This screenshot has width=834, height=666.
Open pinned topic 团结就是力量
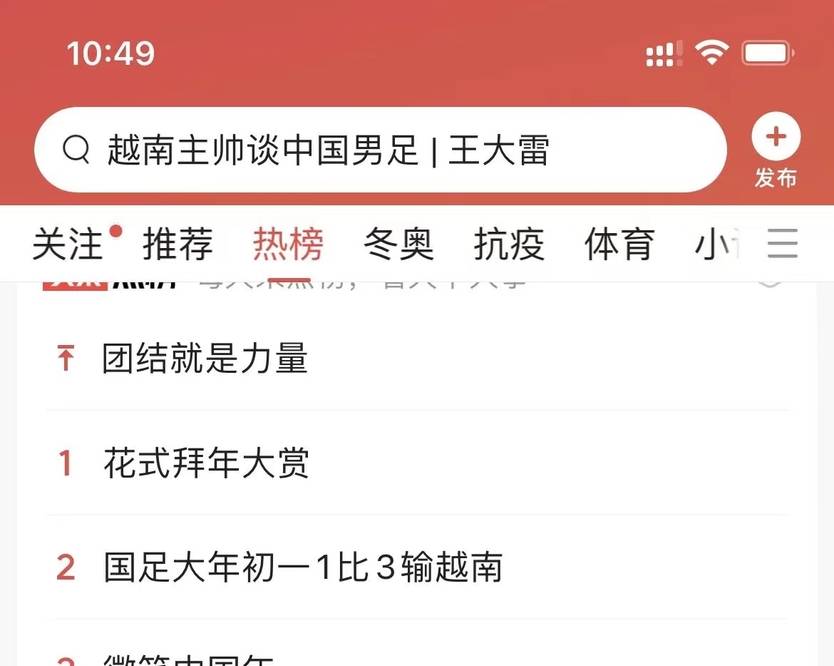(x=205, y=358)
